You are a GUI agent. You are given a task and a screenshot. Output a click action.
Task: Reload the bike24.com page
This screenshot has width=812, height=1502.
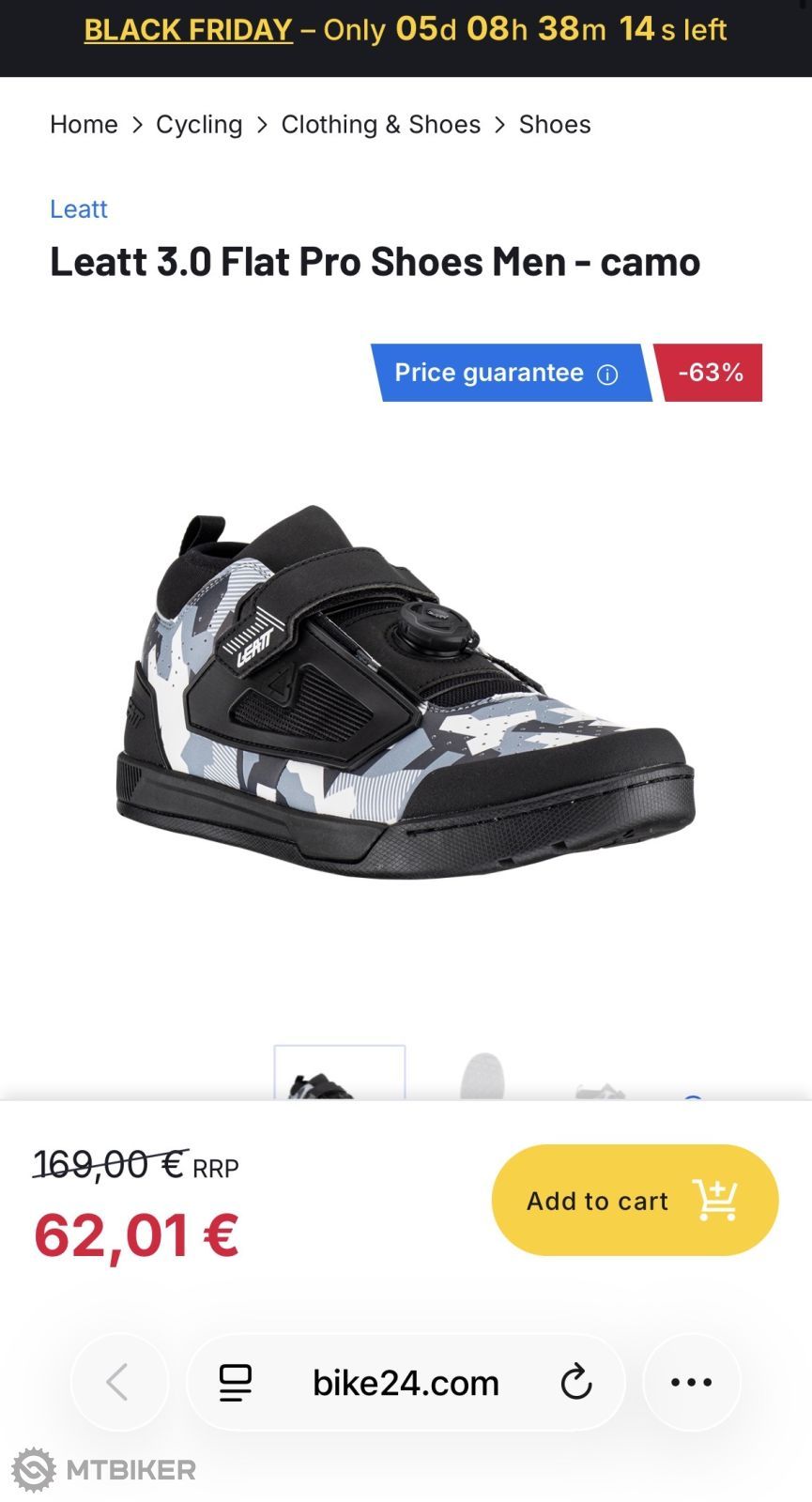[575, 1383]
